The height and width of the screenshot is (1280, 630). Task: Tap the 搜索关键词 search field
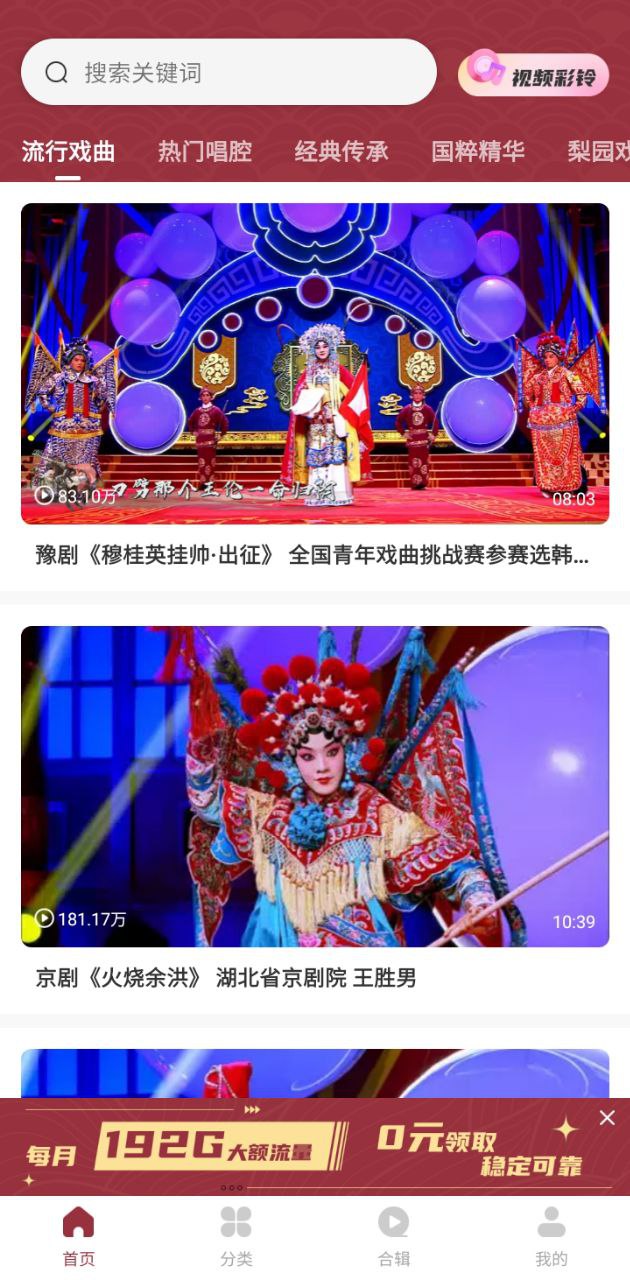tap(228, 72)
